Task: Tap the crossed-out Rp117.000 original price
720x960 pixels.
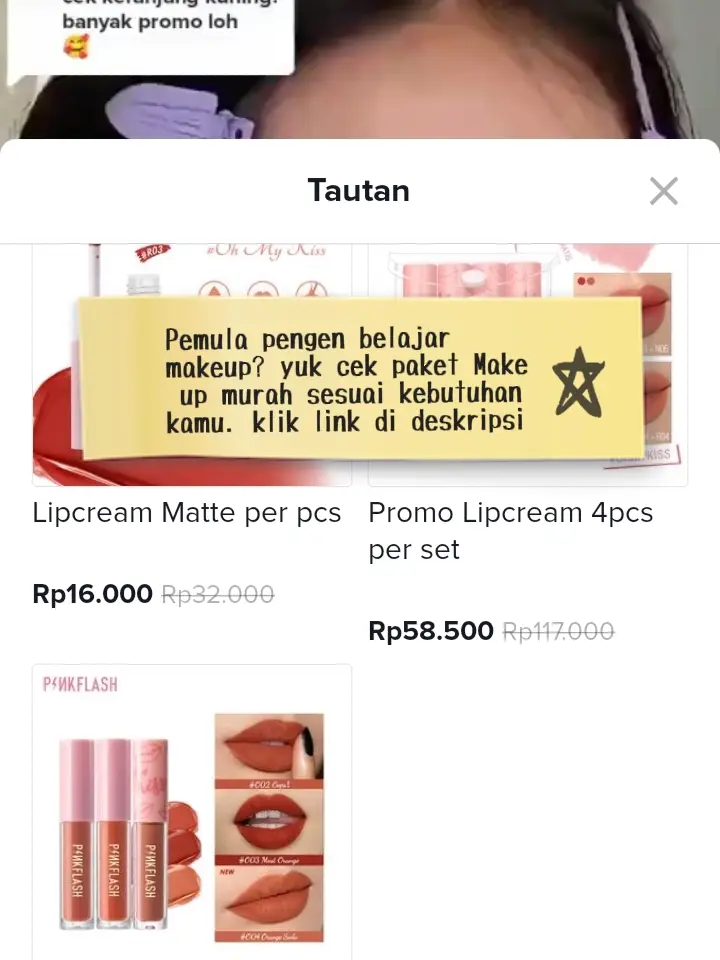Action: 558,631
